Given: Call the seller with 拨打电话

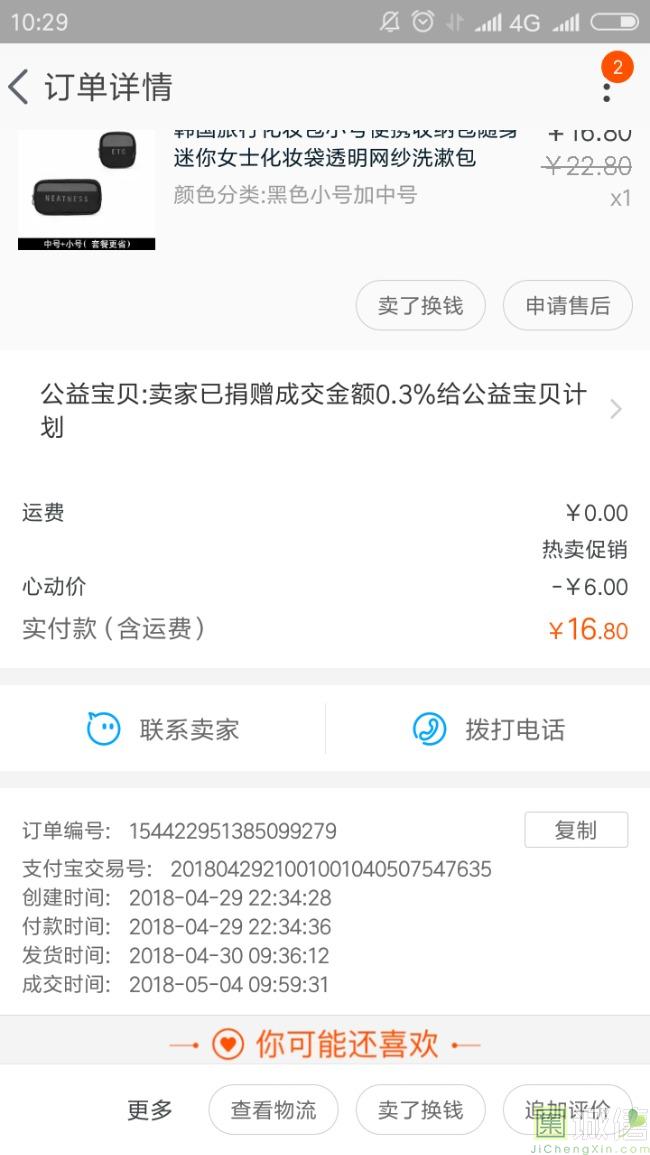Looking at the screenshot, I should [x=488, y=729].
